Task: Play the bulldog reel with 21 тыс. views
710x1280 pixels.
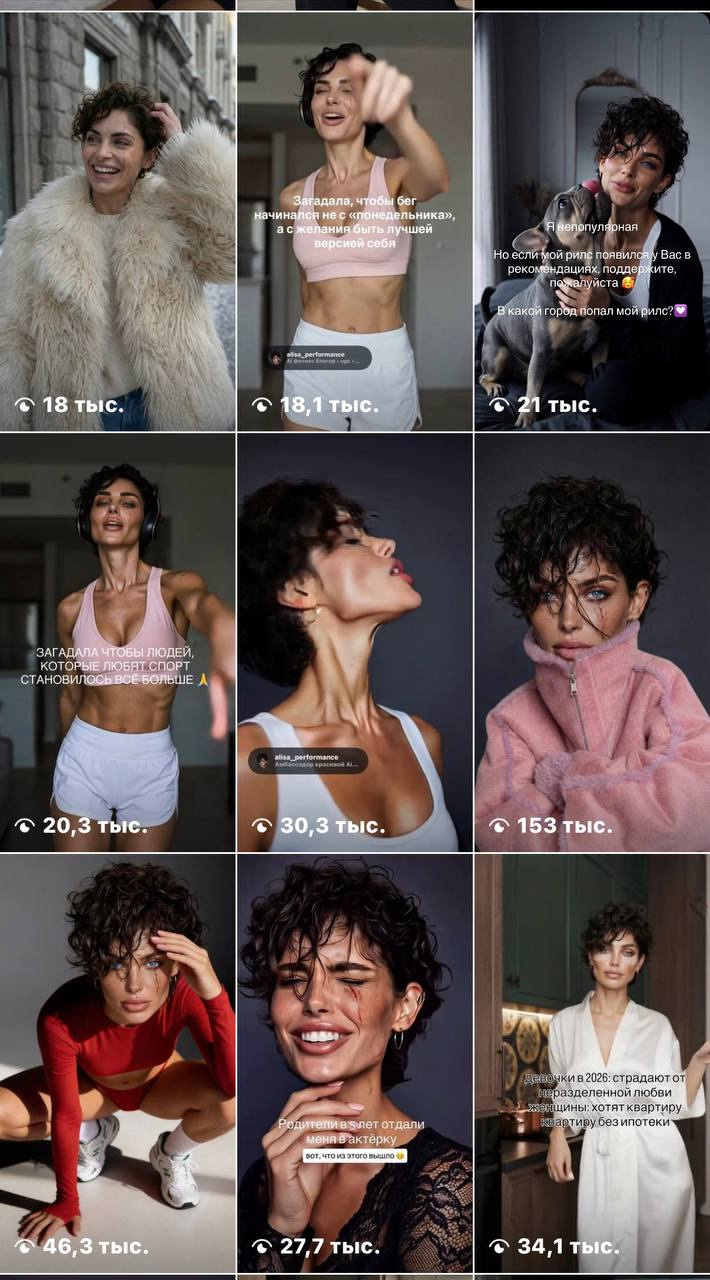Action: pyautogui.click(x=592, y=220)
